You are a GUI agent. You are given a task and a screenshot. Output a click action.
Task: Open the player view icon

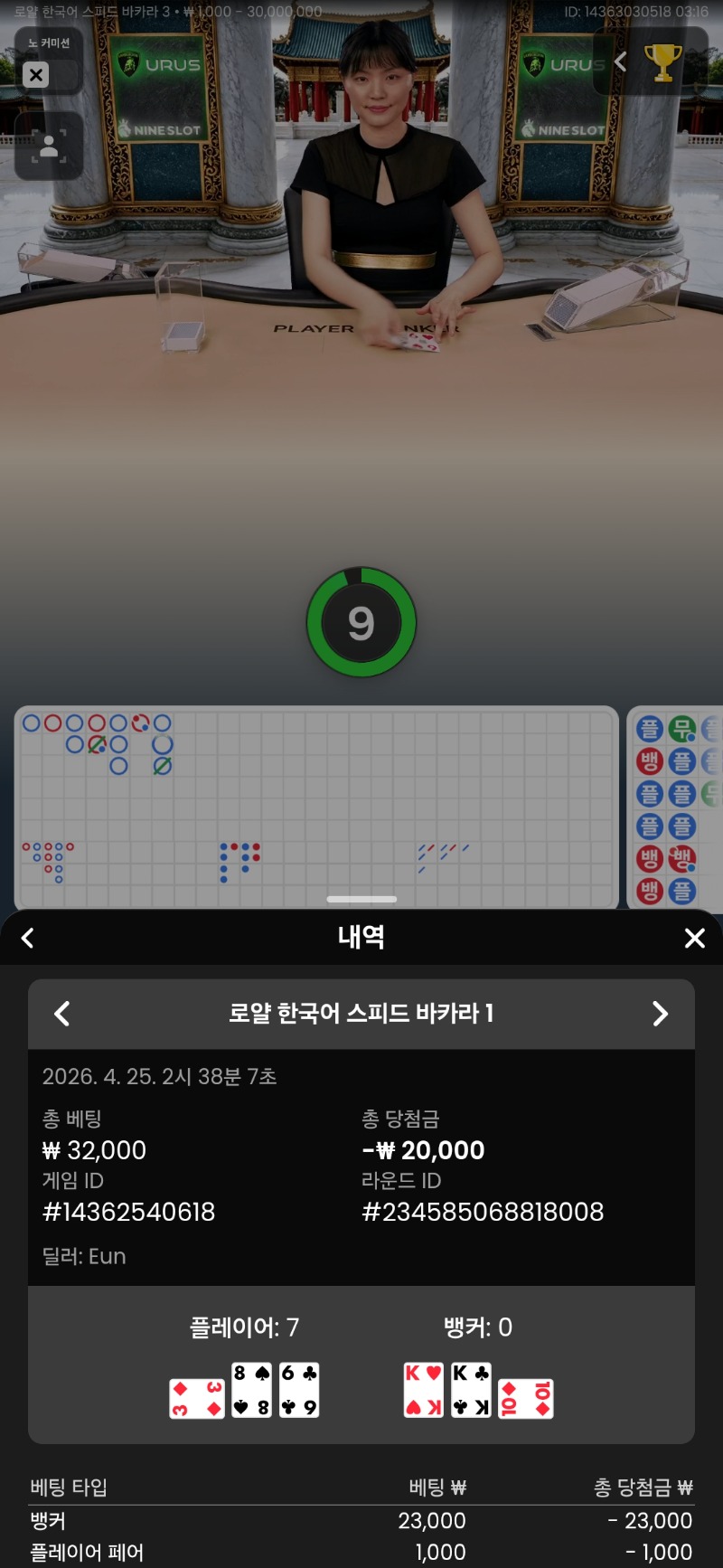point(49,146)
